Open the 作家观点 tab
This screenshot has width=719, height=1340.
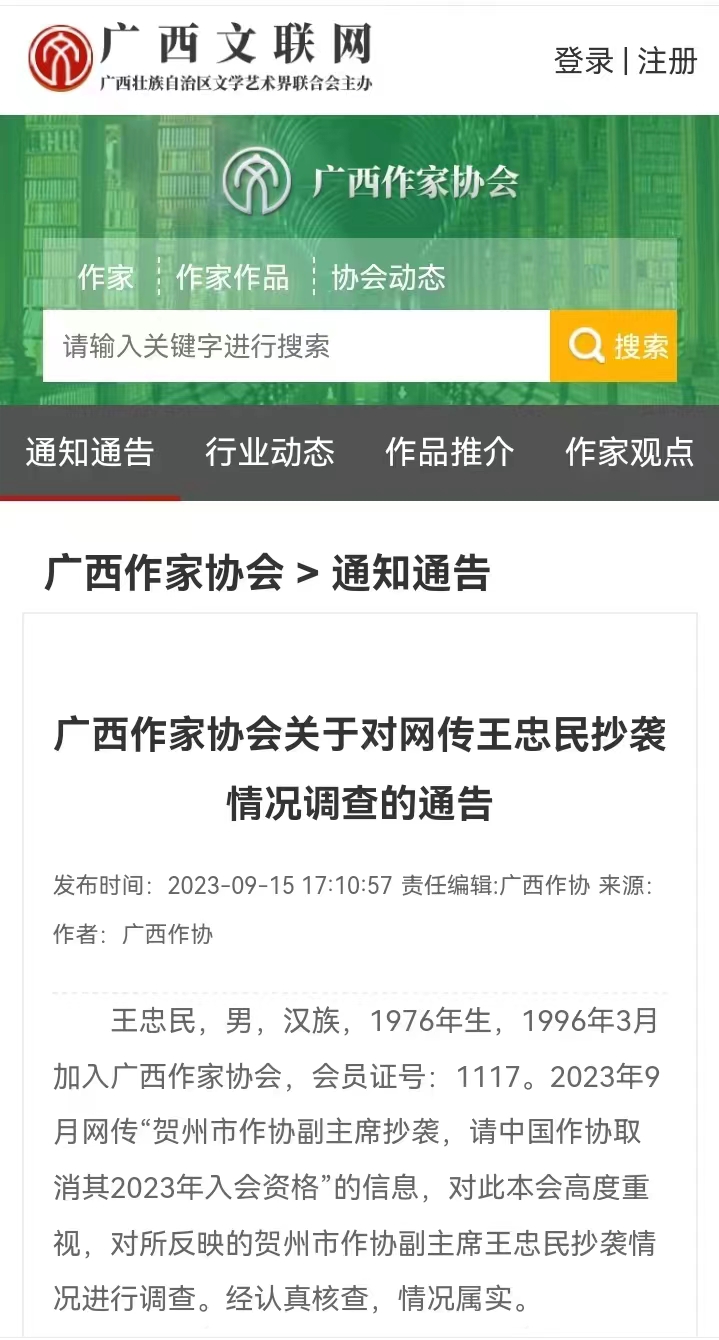pos(629,452)
